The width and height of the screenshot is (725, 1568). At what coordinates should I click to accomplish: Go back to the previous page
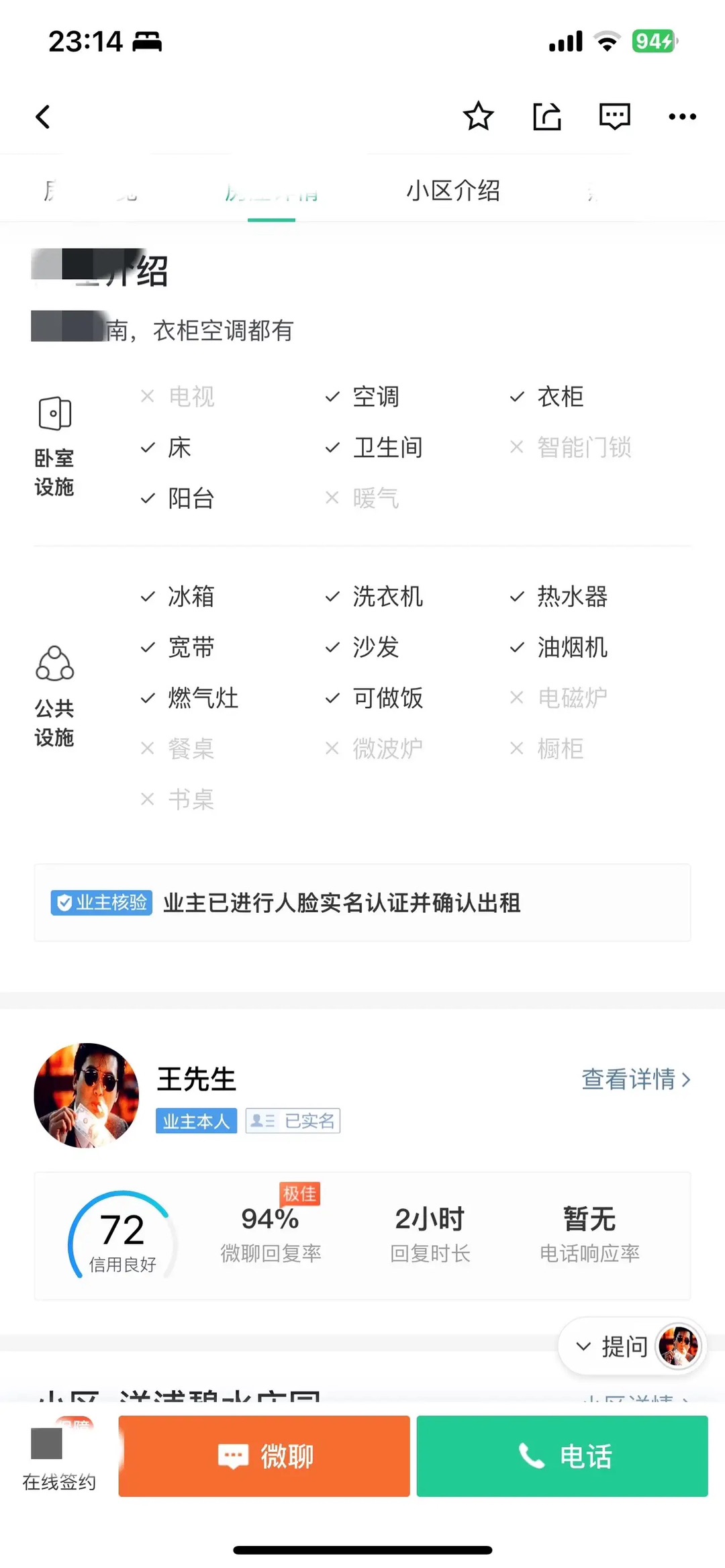43,117
